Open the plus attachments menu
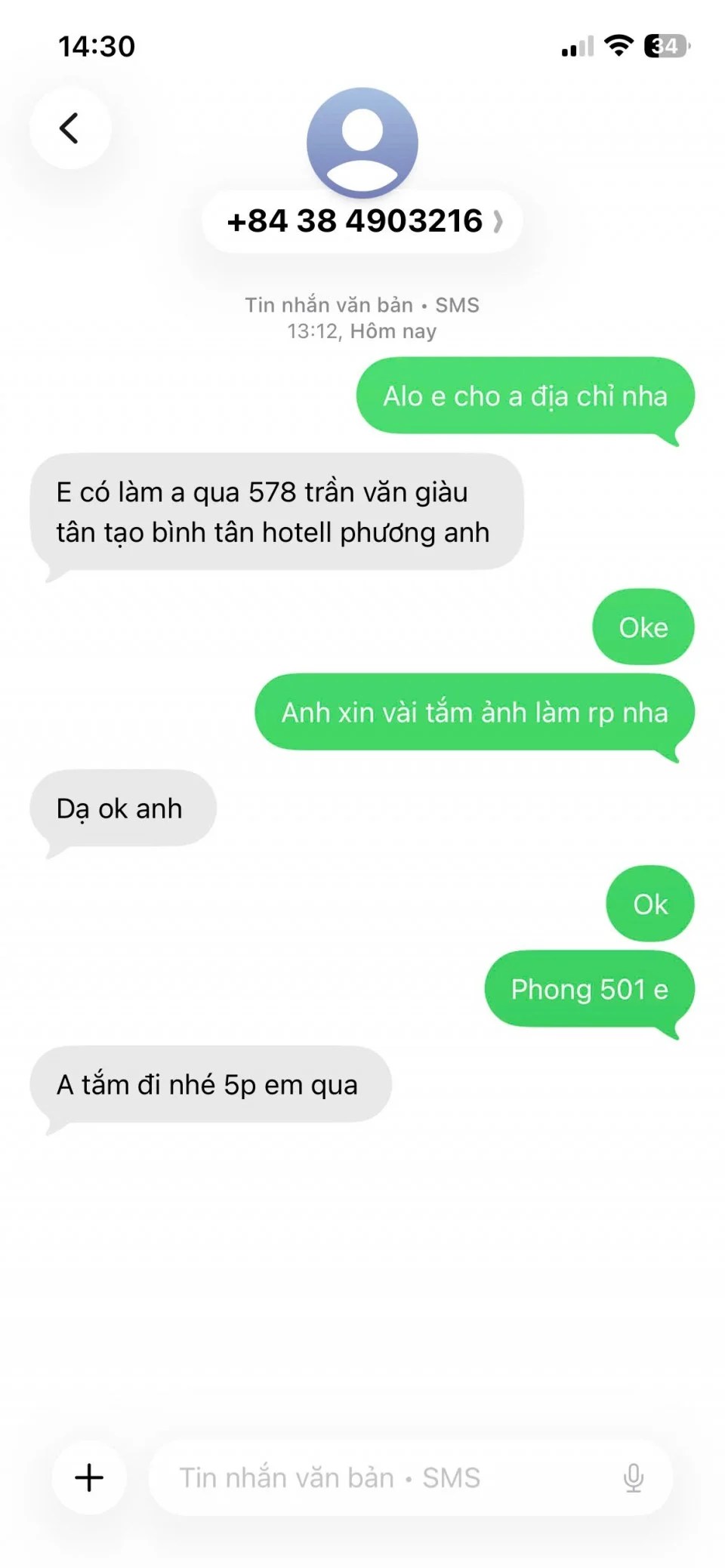Screen dimensions: 725x1568 pyautogui.click(x=89, y=1477)
